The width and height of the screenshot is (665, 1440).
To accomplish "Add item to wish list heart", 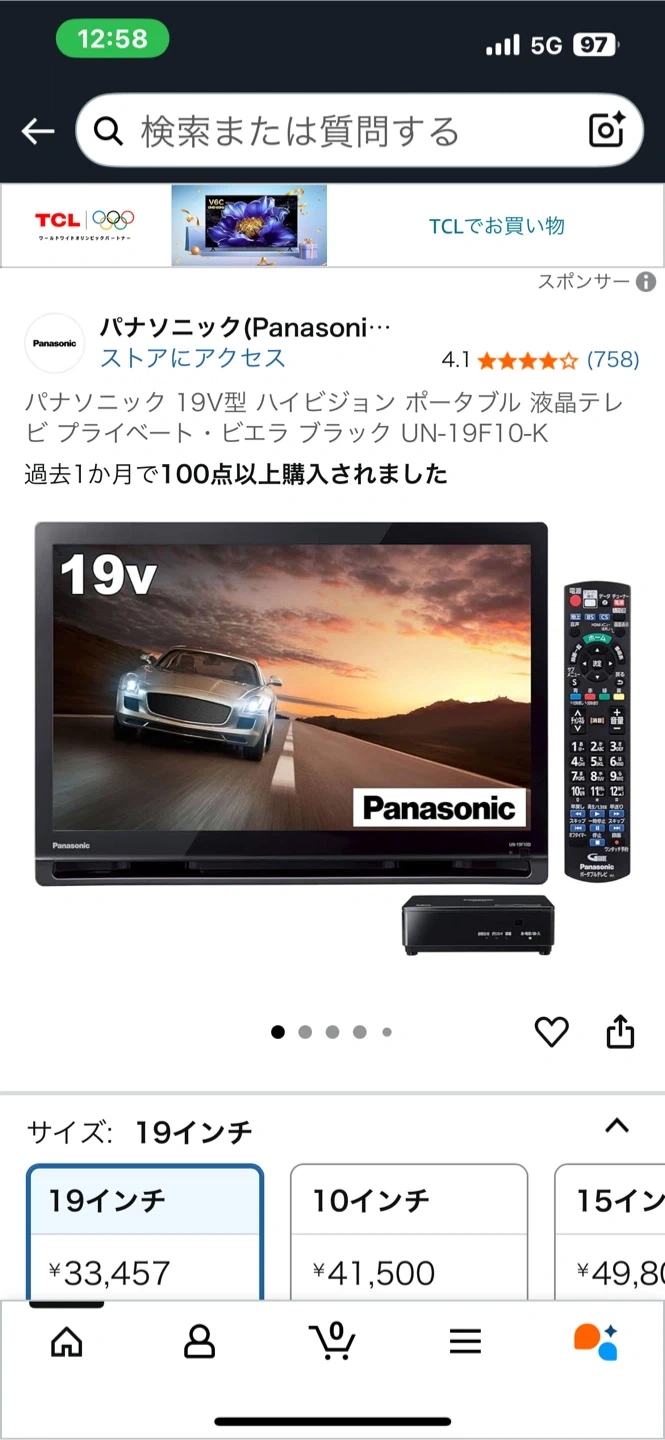I will tap(551, 1031).
